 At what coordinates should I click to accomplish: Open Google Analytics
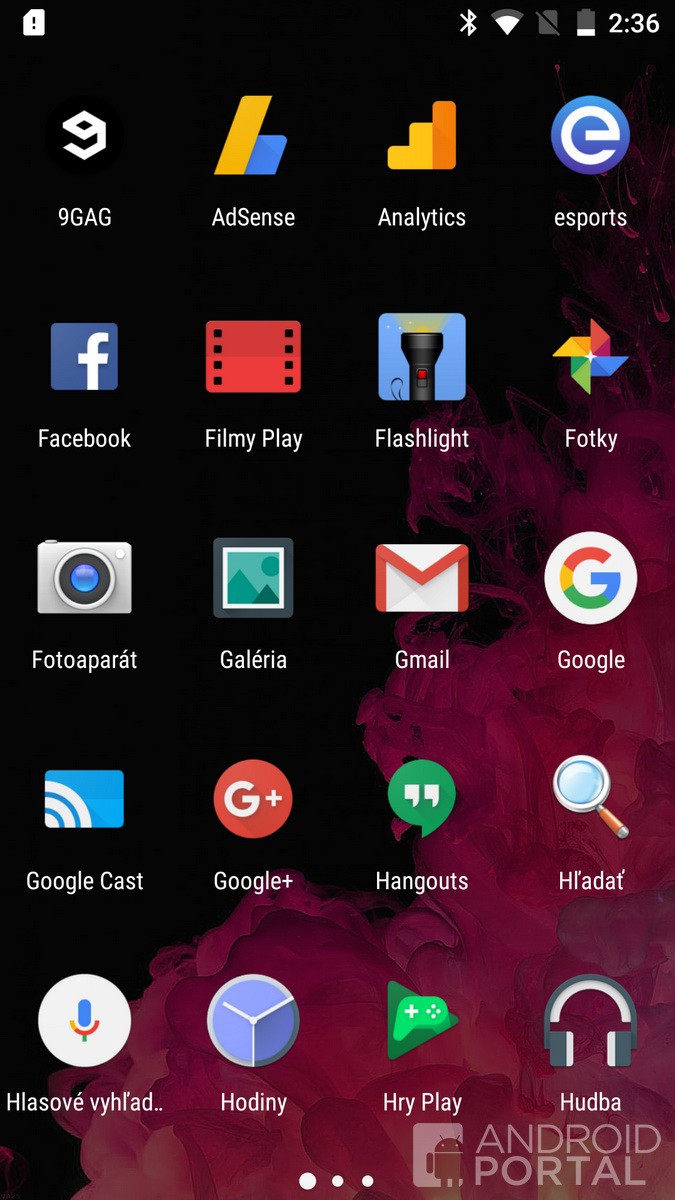422,135
